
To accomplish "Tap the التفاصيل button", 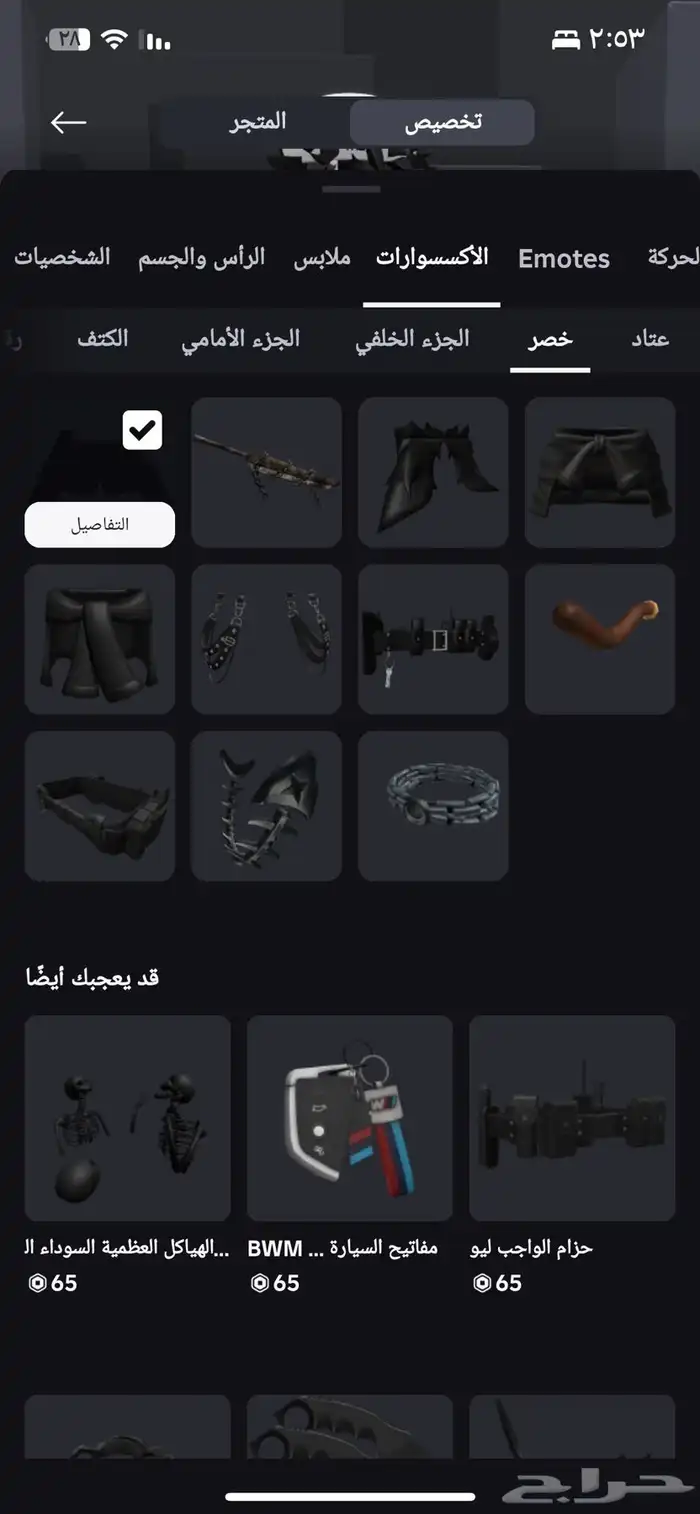I will (x=100, y=525).
